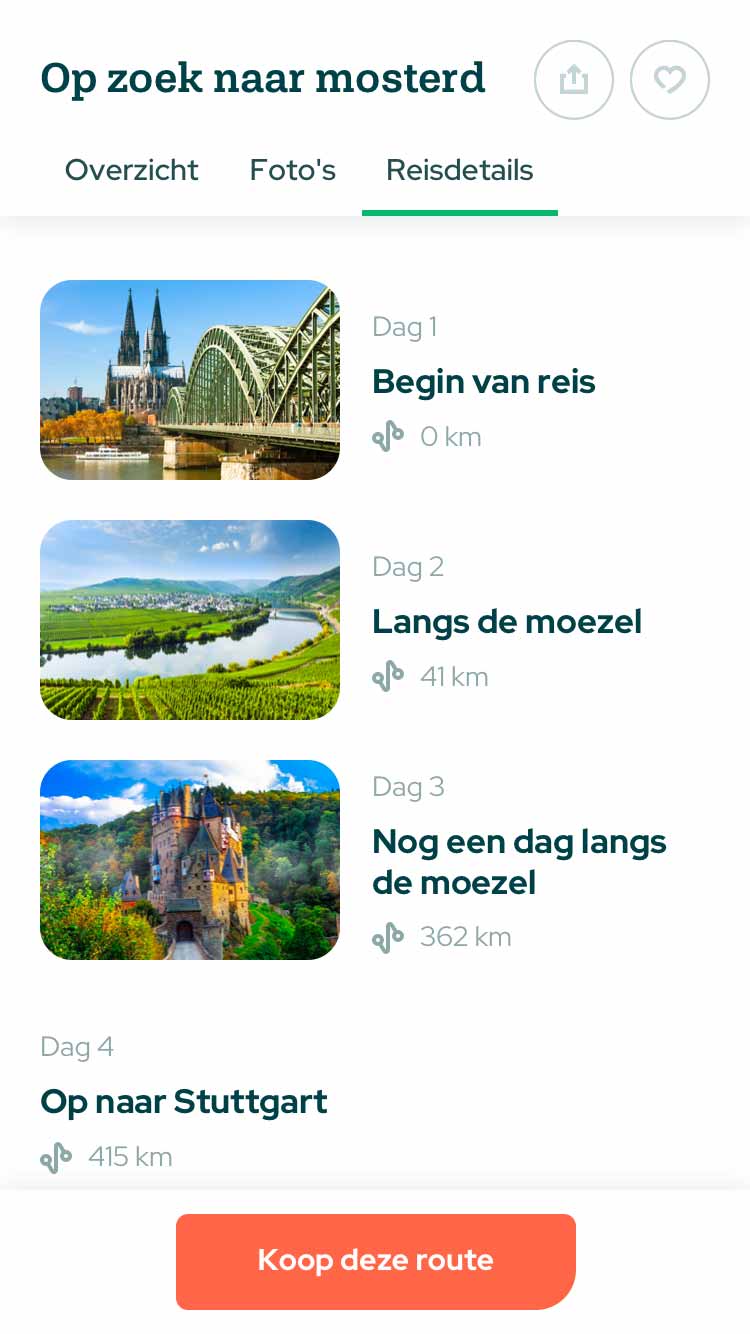Click the Dag 4 entry Op naar Stuttgart
Image resolution: width=750 pixels, height=1334 pixels.
tap(184, 1101)
